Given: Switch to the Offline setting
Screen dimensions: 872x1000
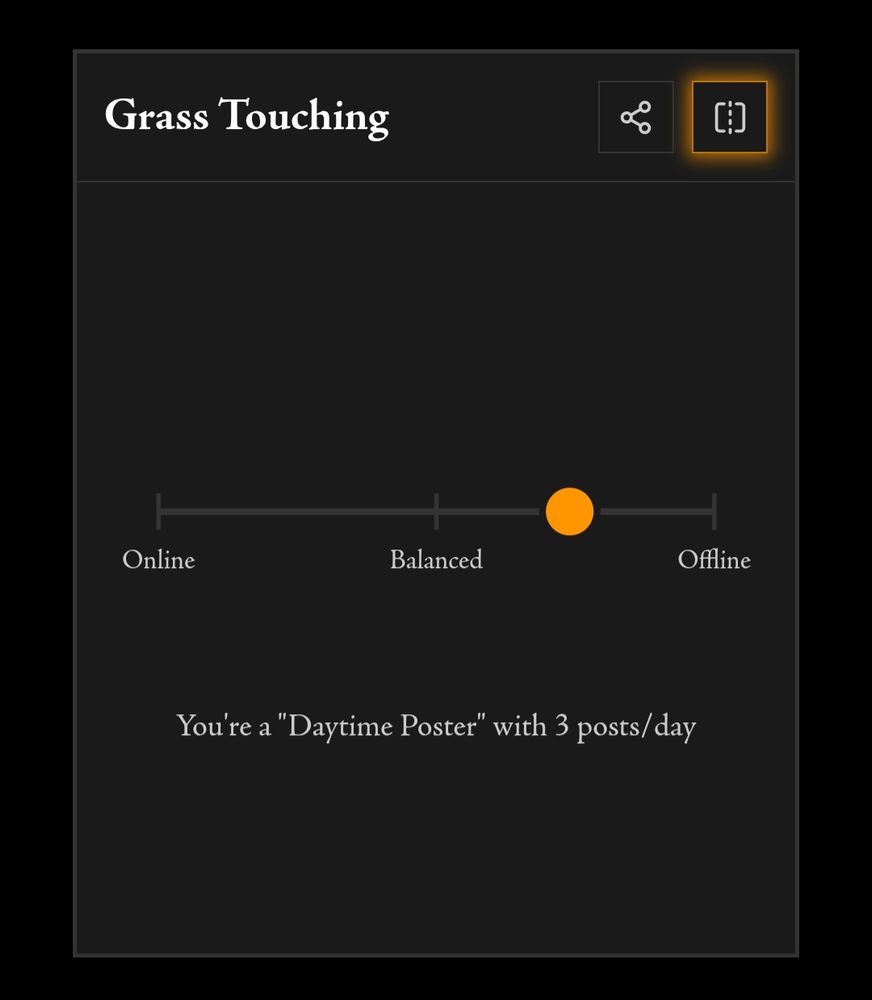Looking at the screenshot, I should 714,511.
